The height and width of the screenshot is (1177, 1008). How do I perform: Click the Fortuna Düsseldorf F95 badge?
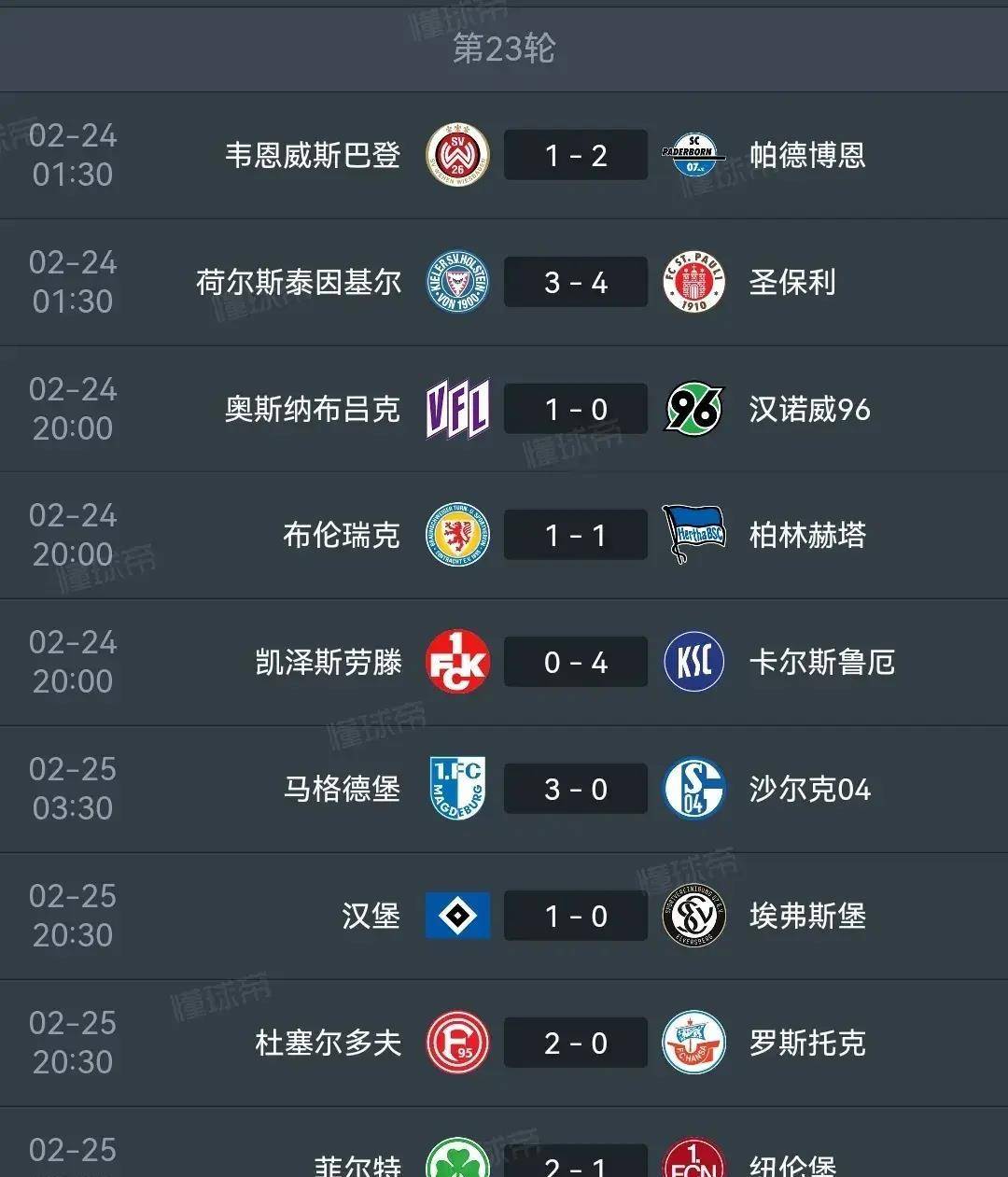point(456,1043)
